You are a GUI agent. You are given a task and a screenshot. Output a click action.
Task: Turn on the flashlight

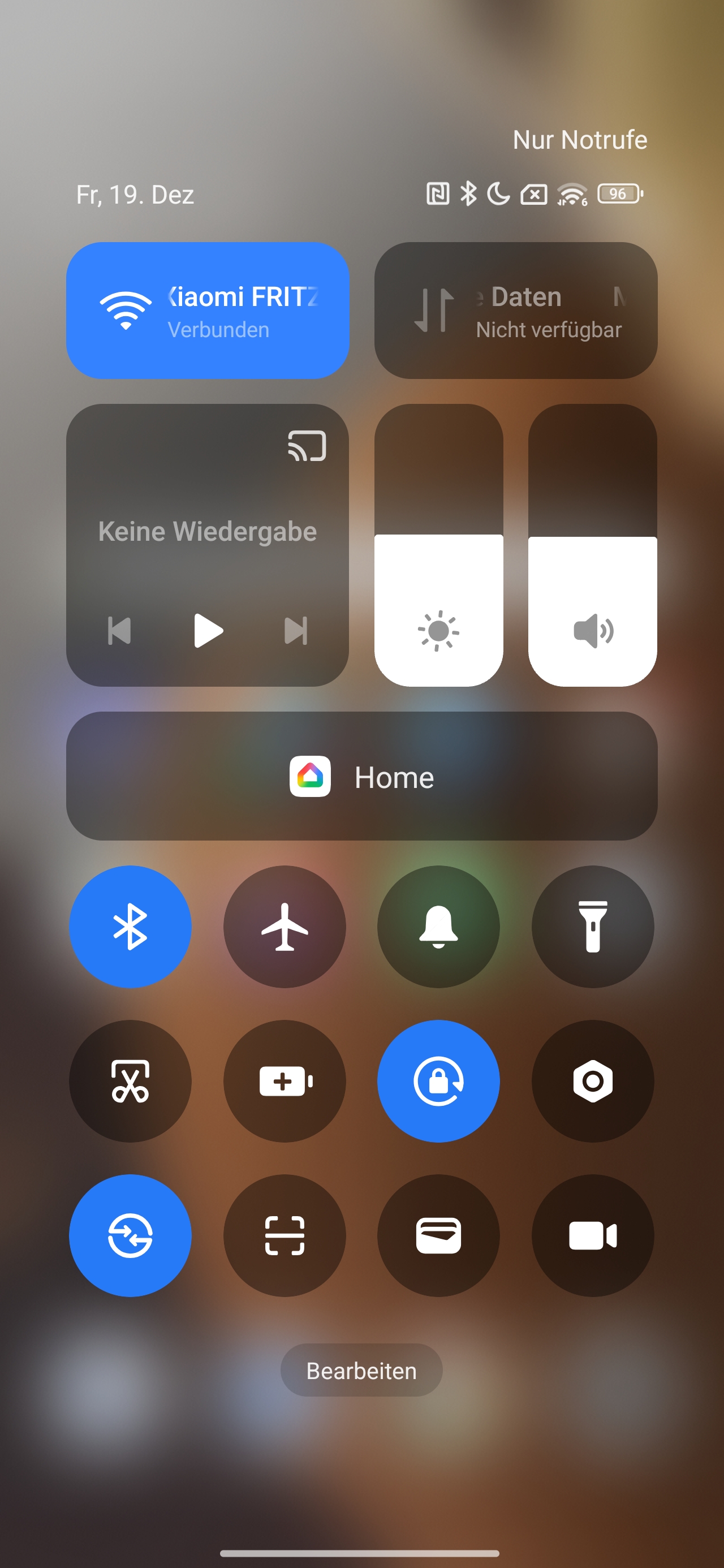point(592,927)
